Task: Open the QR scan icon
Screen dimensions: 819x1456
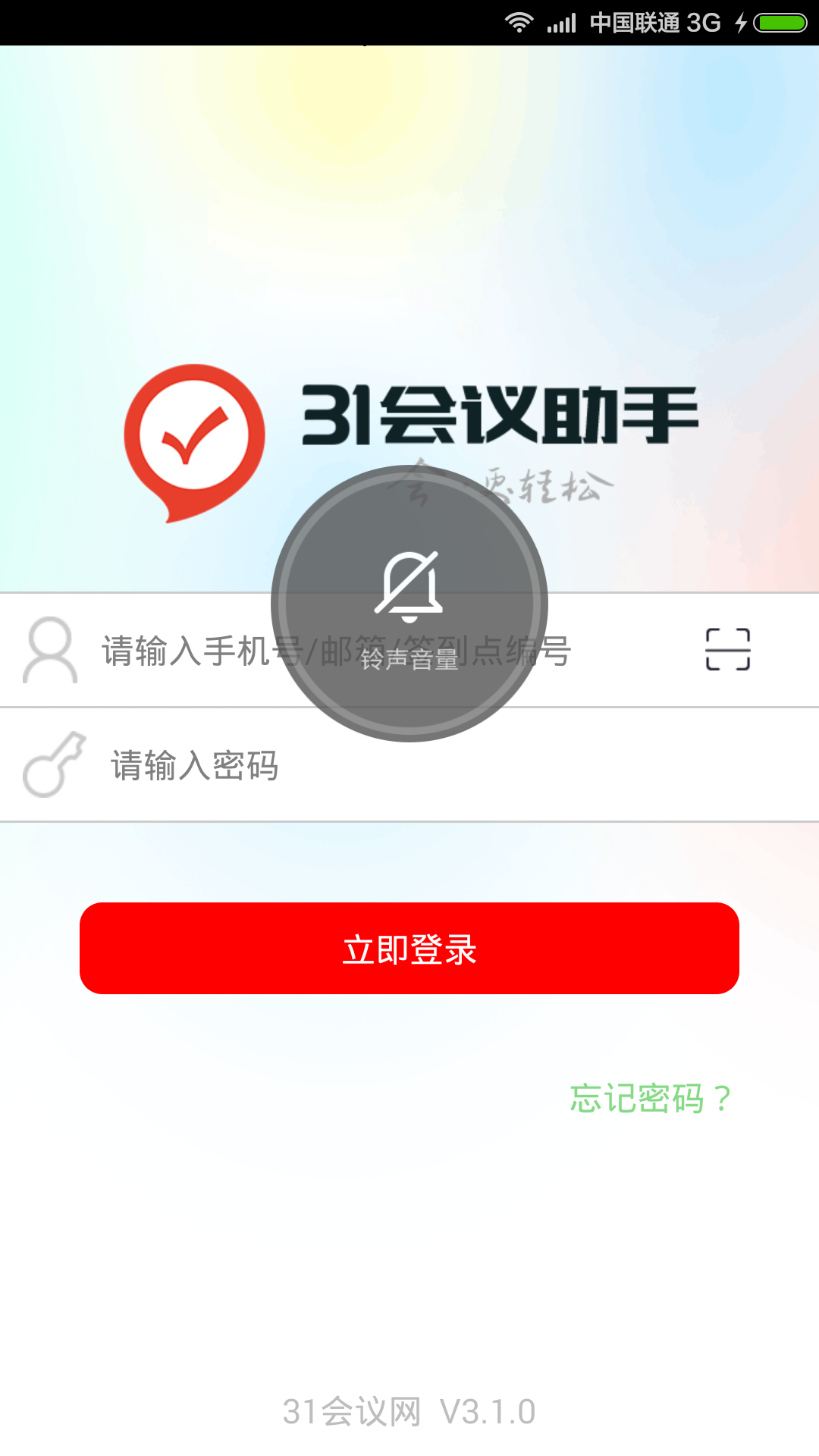Action: (x=727, y=650)
